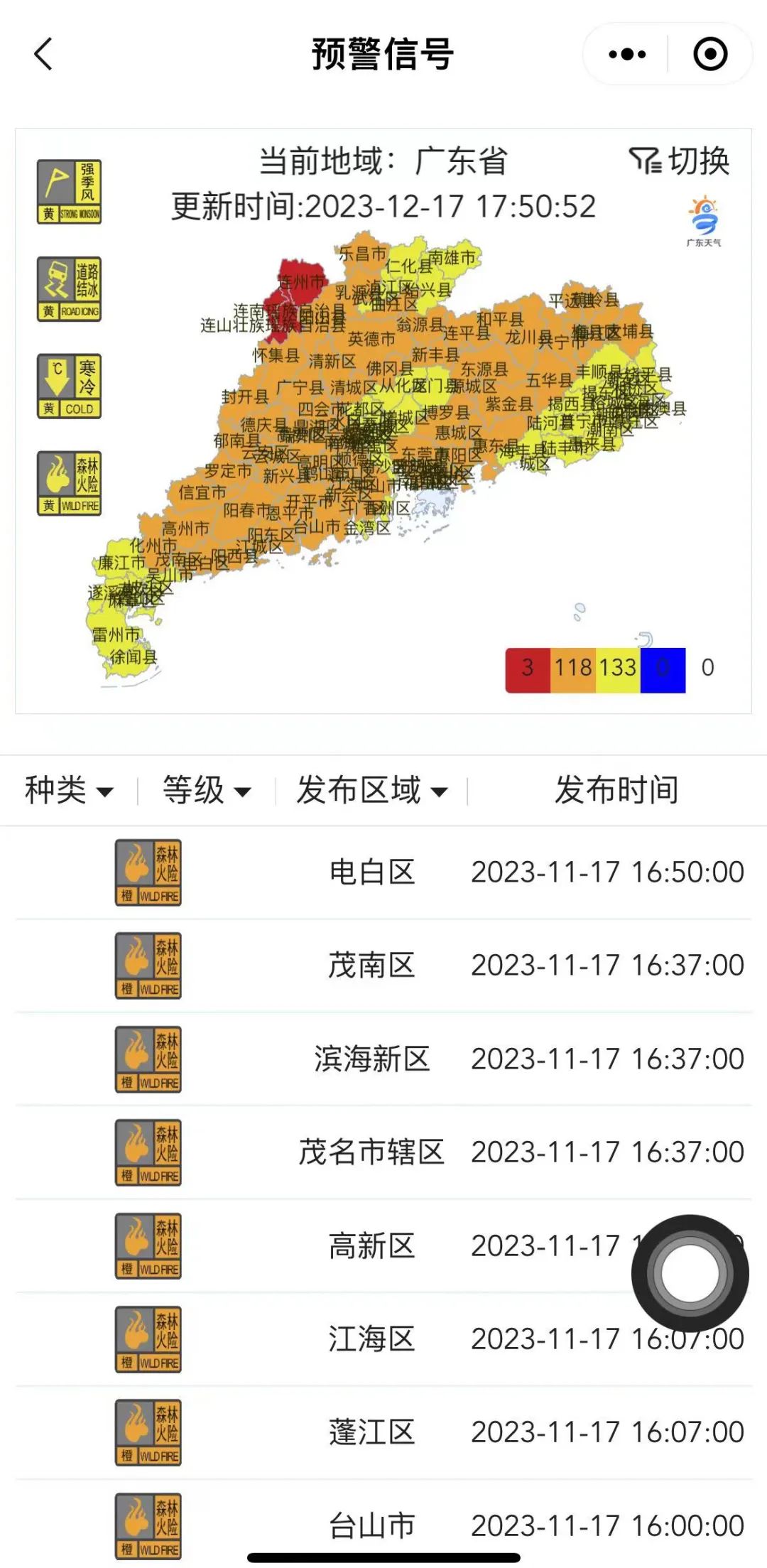
Task: Click the wildfire icon next to 滨海新区
Action: [x=148, y=1058]
